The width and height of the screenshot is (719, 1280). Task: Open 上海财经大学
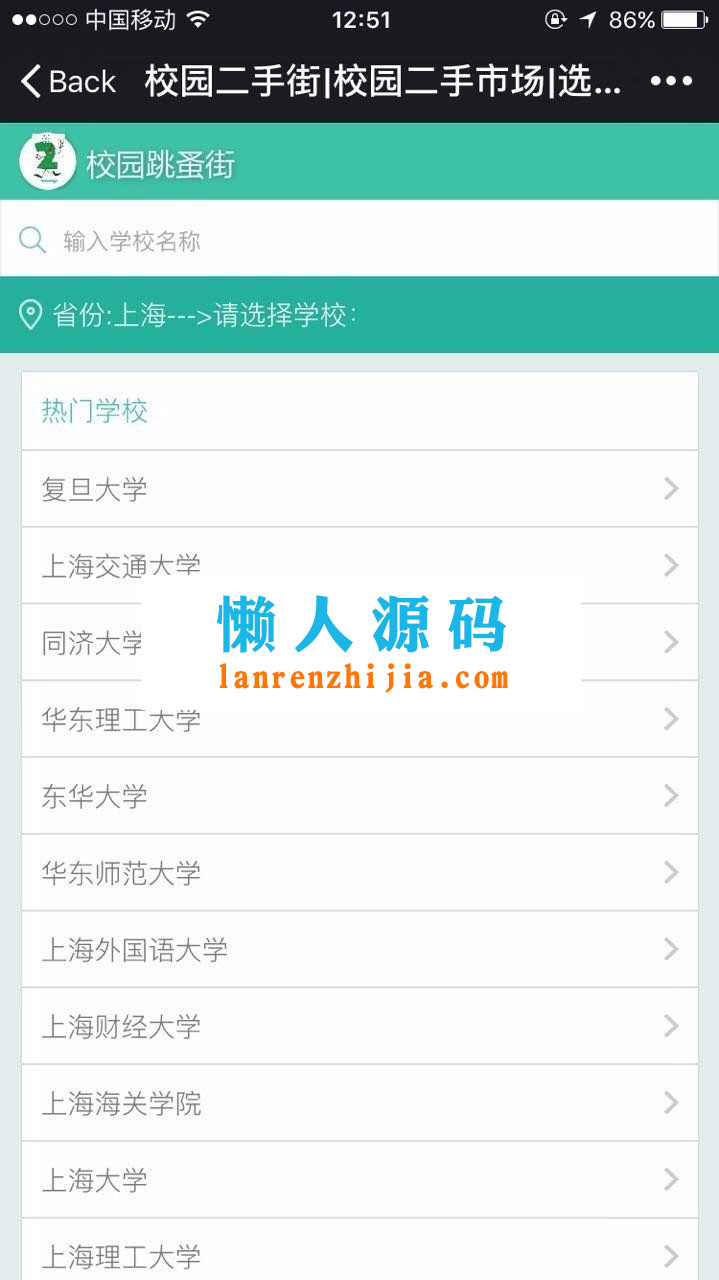pyautogui.click(x=360, y=1026)
